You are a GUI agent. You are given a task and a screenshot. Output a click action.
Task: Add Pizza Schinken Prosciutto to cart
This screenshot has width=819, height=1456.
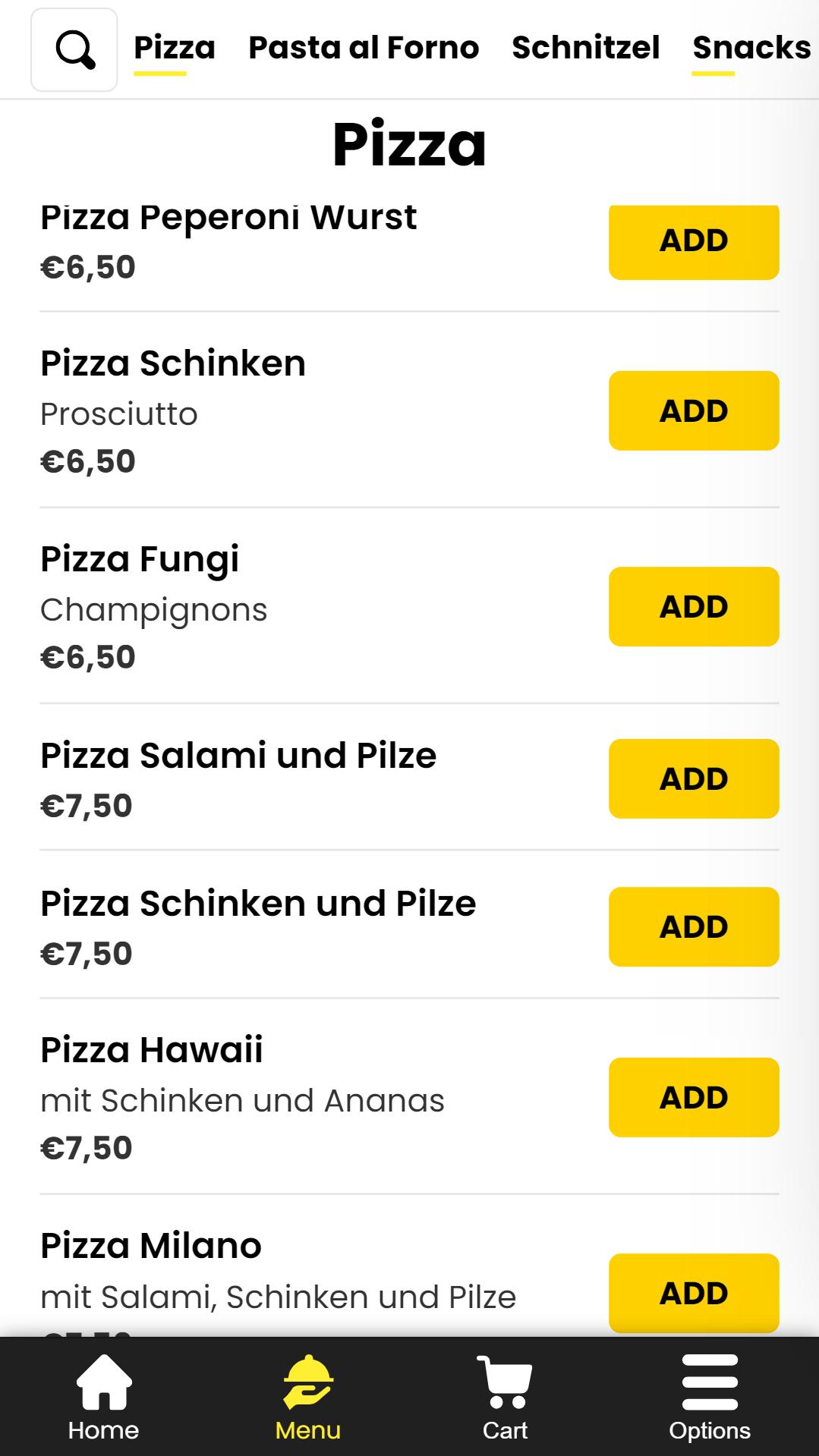[x=694, y=410]
